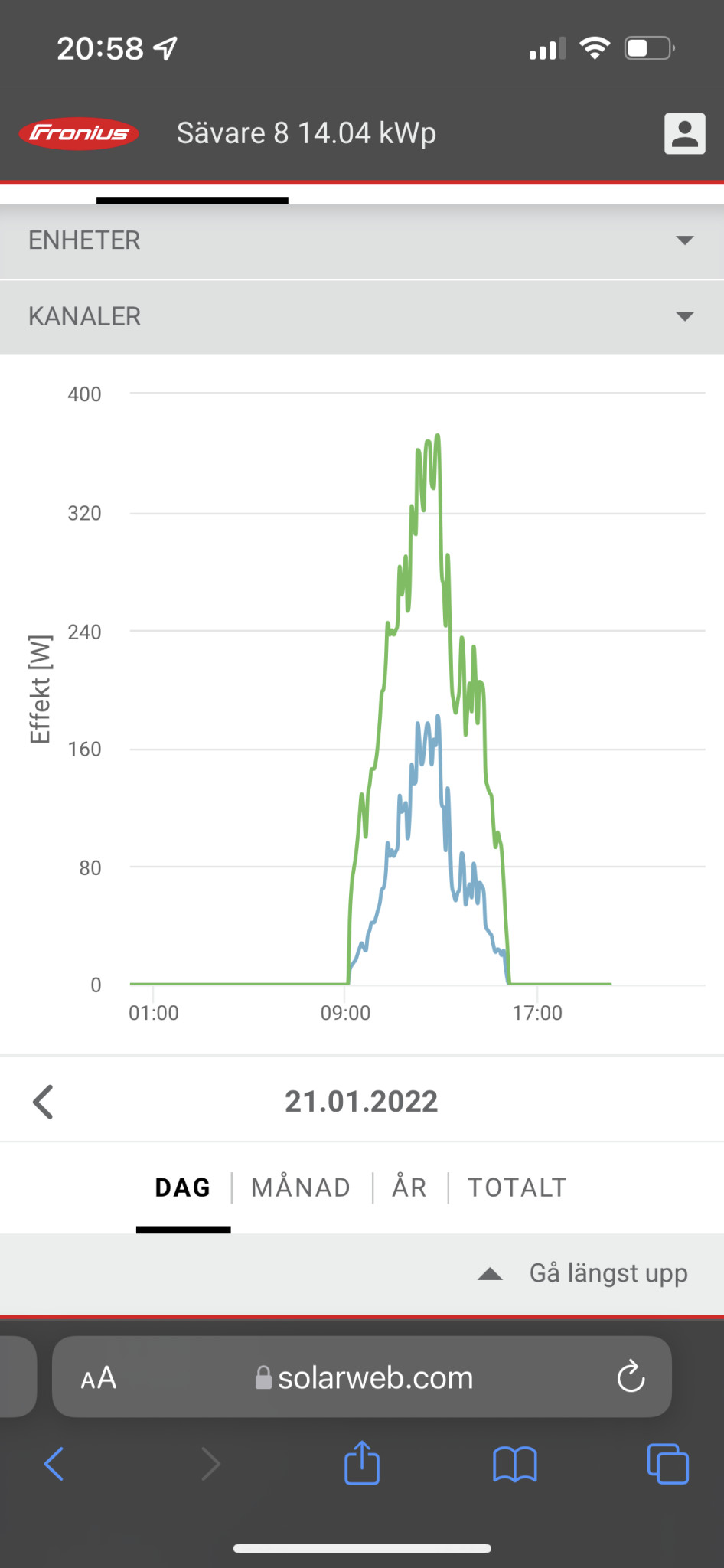
Task: Open Safari bookmarks
Action: (x=515, y=1465)
